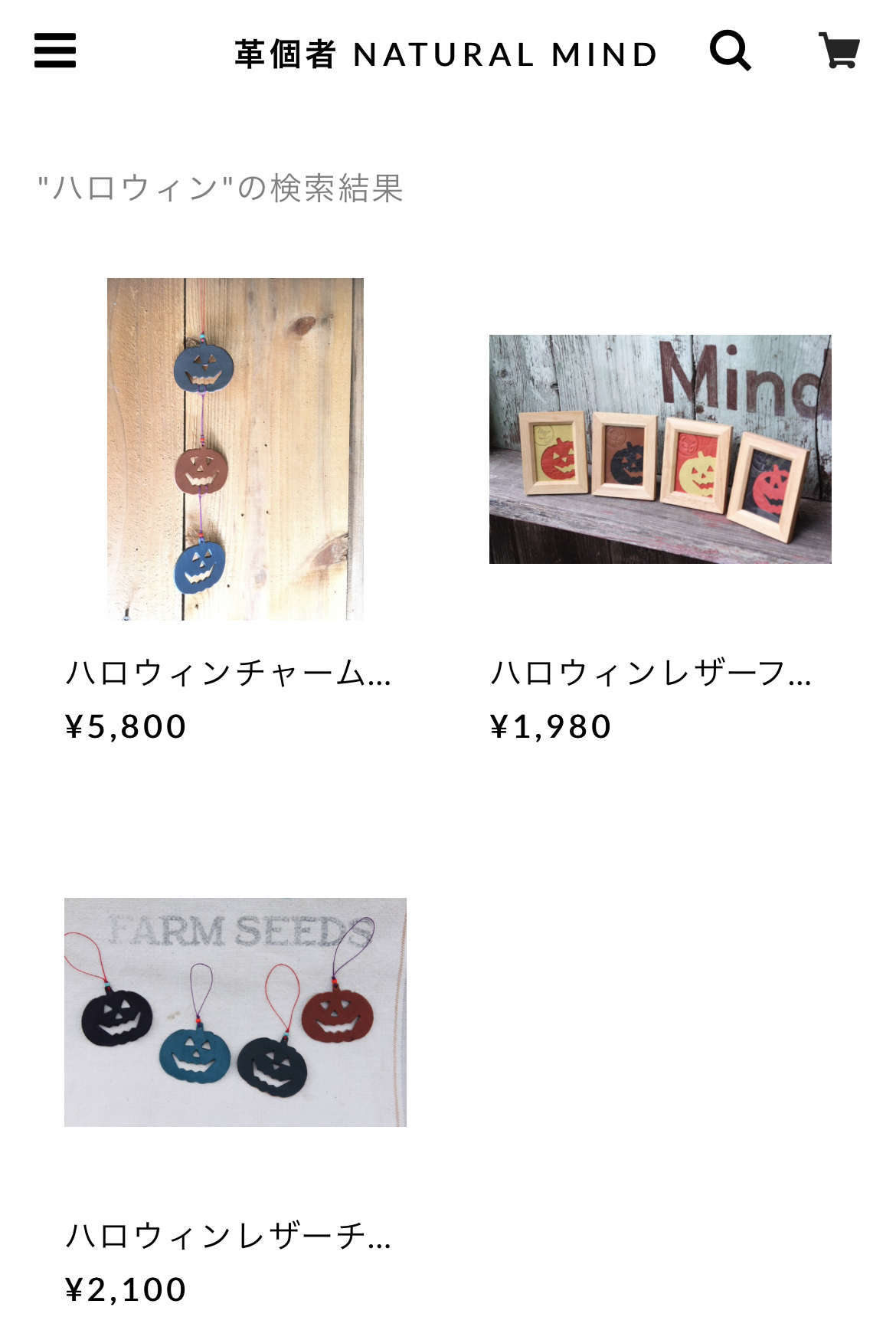This screenshot has width=896, height=1330.
Task: Open the shopping cart
Action: (x=839, y=51)
